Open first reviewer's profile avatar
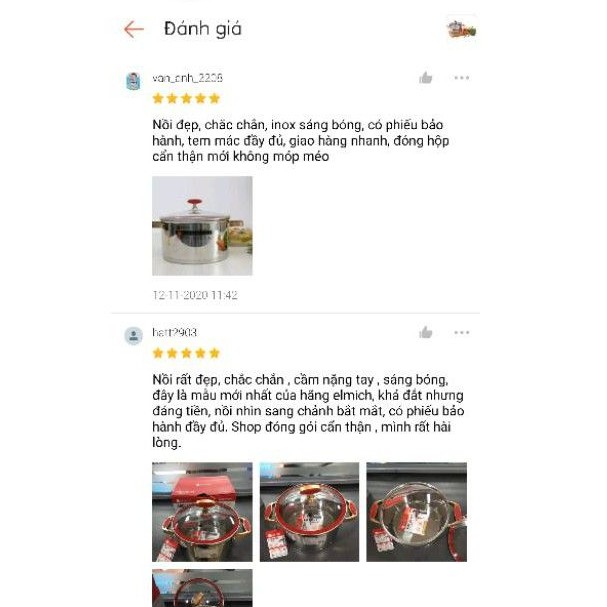The width and height of the screenshot is (607, 607). point(133,81)
